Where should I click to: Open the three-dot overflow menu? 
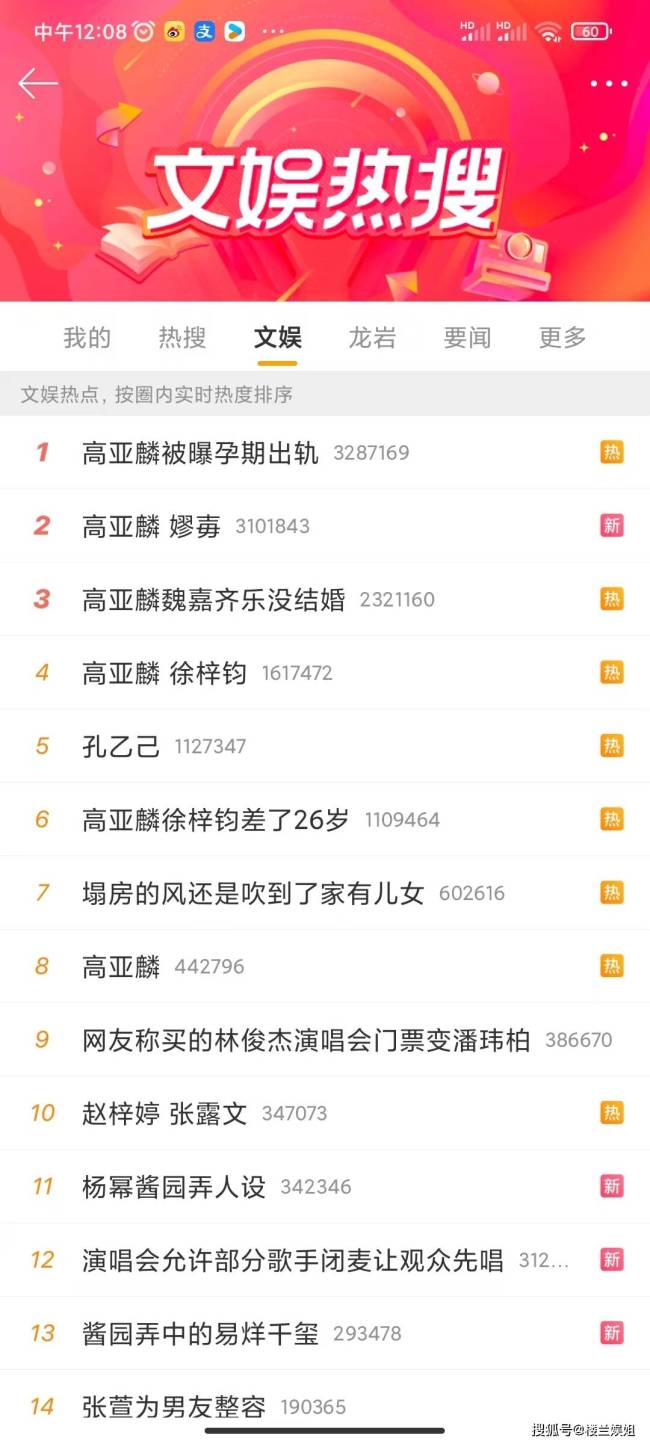[x=608, y=84]
